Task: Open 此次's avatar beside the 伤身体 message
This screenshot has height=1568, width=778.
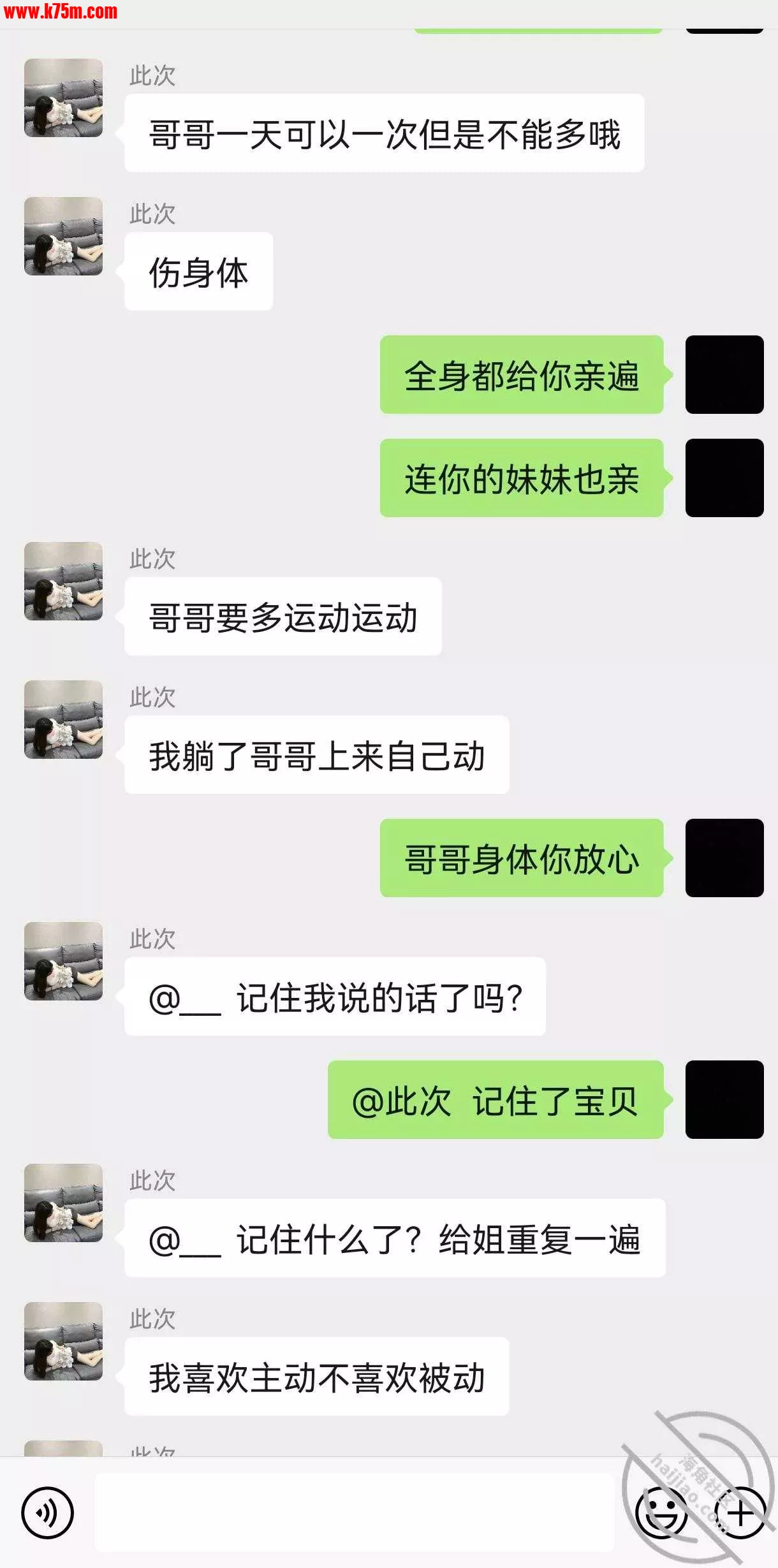Action: click(63, 236)
